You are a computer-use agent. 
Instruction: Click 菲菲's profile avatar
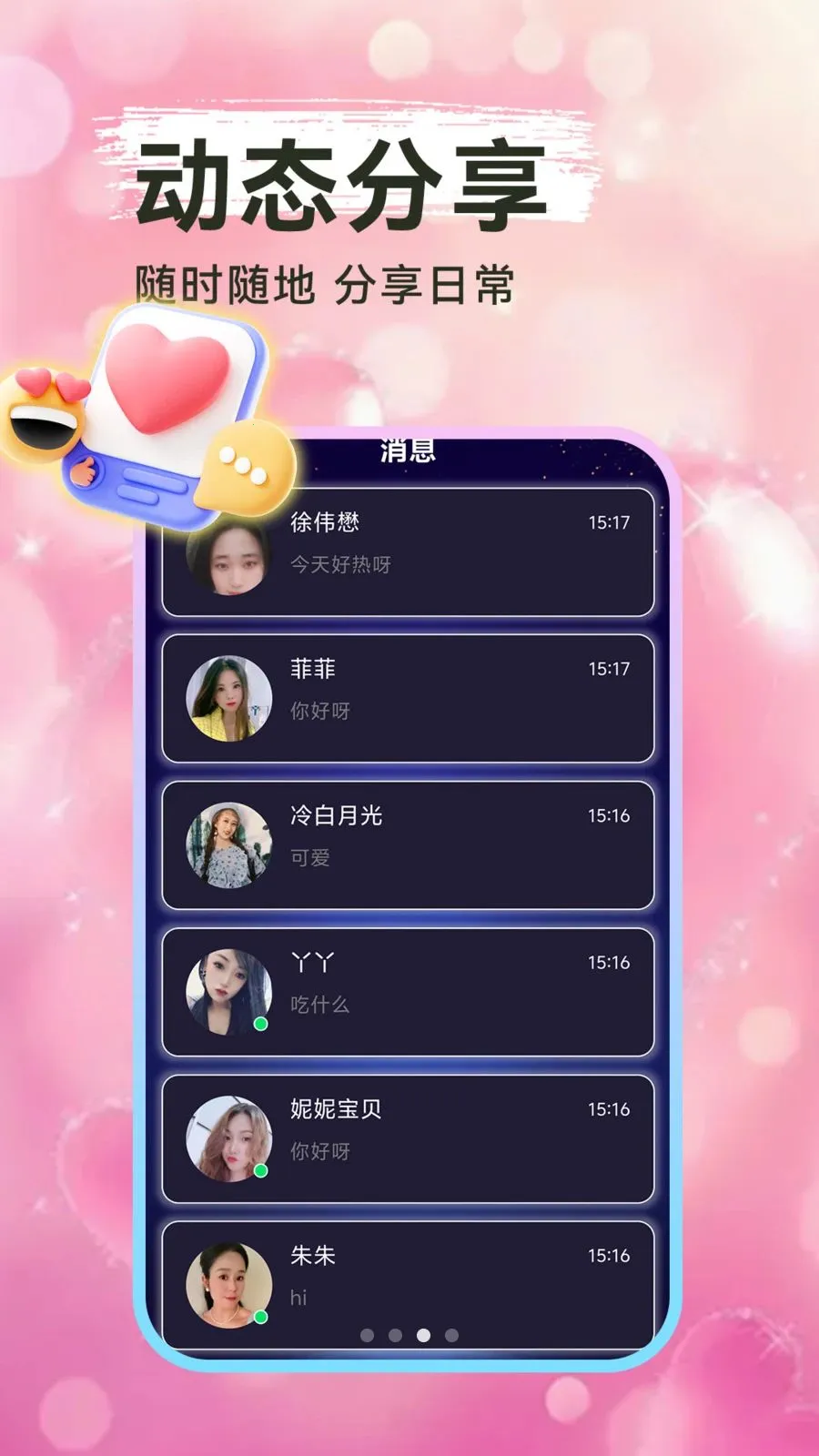226,697
